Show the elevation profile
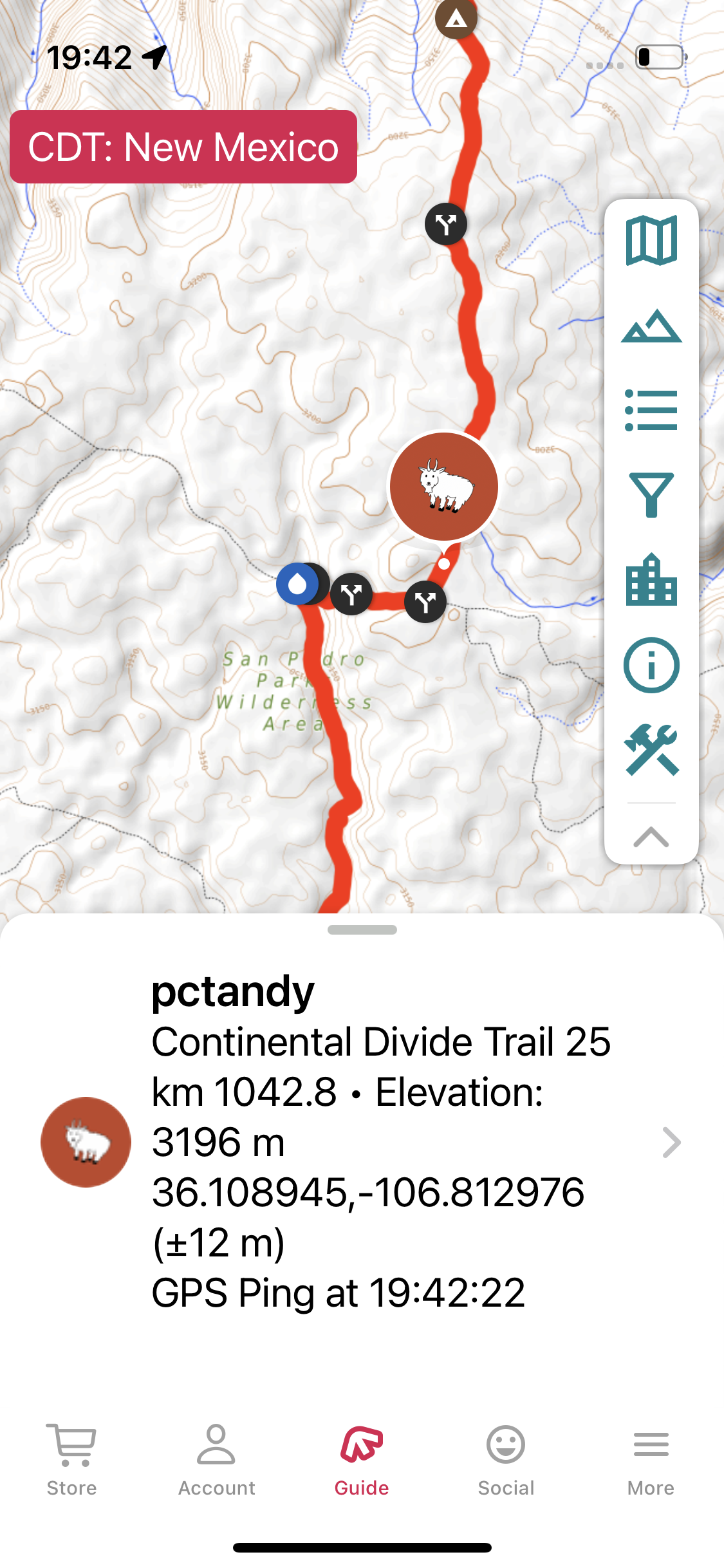 [651, 326]
